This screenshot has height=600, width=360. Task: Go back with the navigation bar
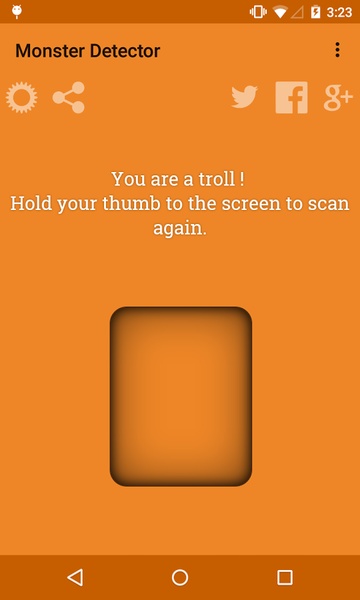point(75,577)
